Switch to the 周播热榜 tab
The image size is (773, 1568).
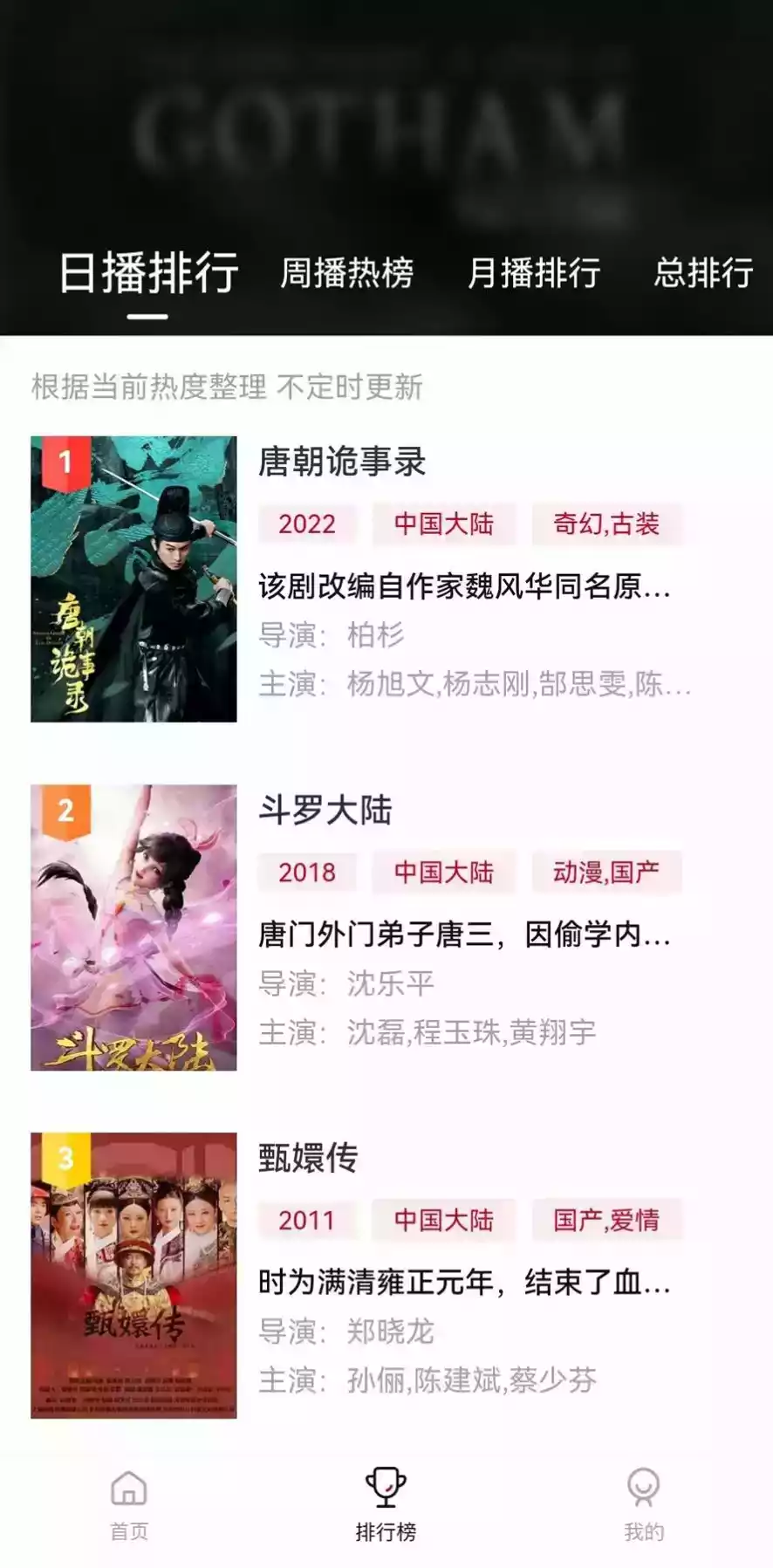coord(349,272)
